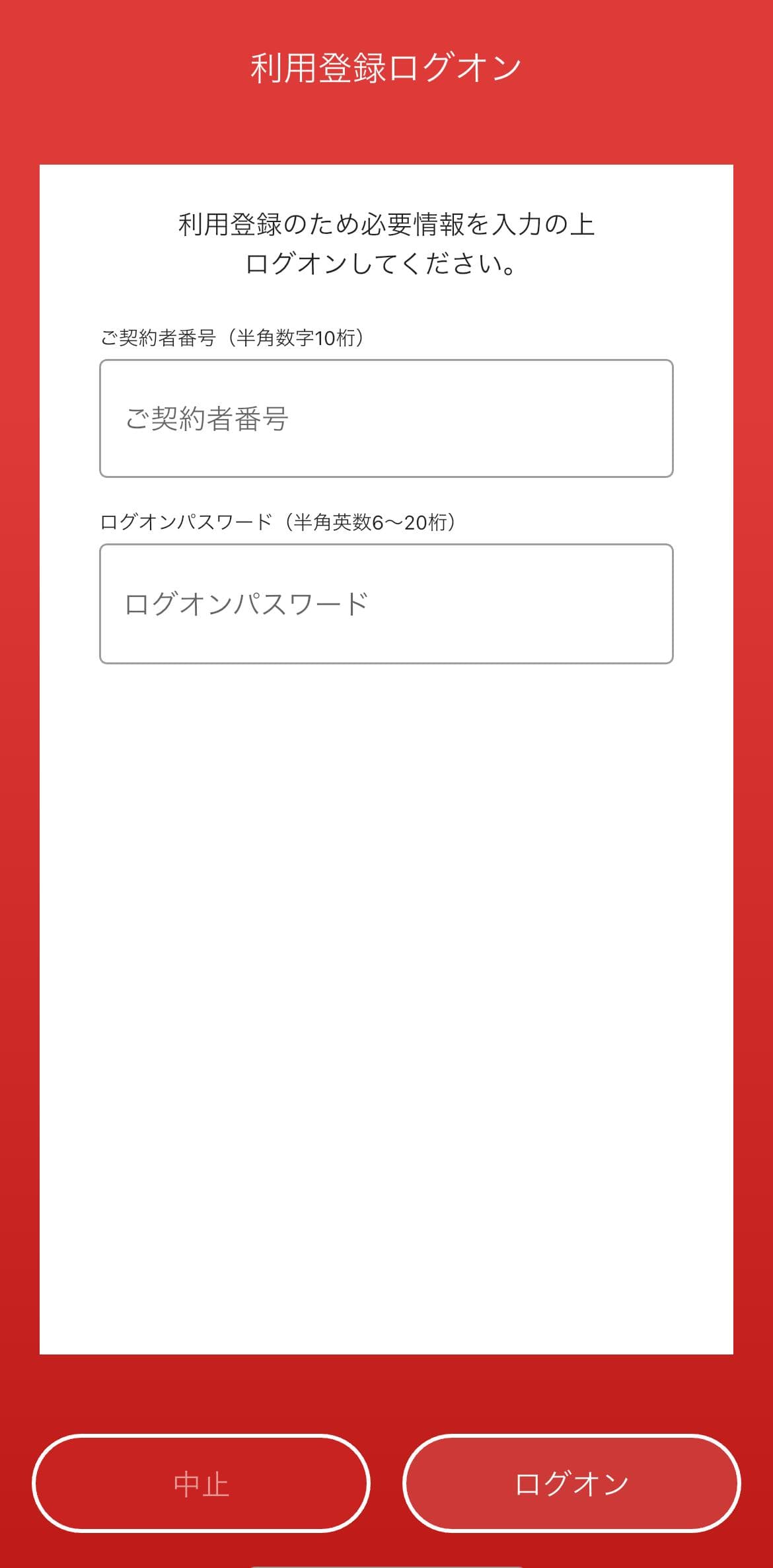Cancel with the 中止 button
773x1568 pixels.
pyautogui.click(x=201, y=1483)
